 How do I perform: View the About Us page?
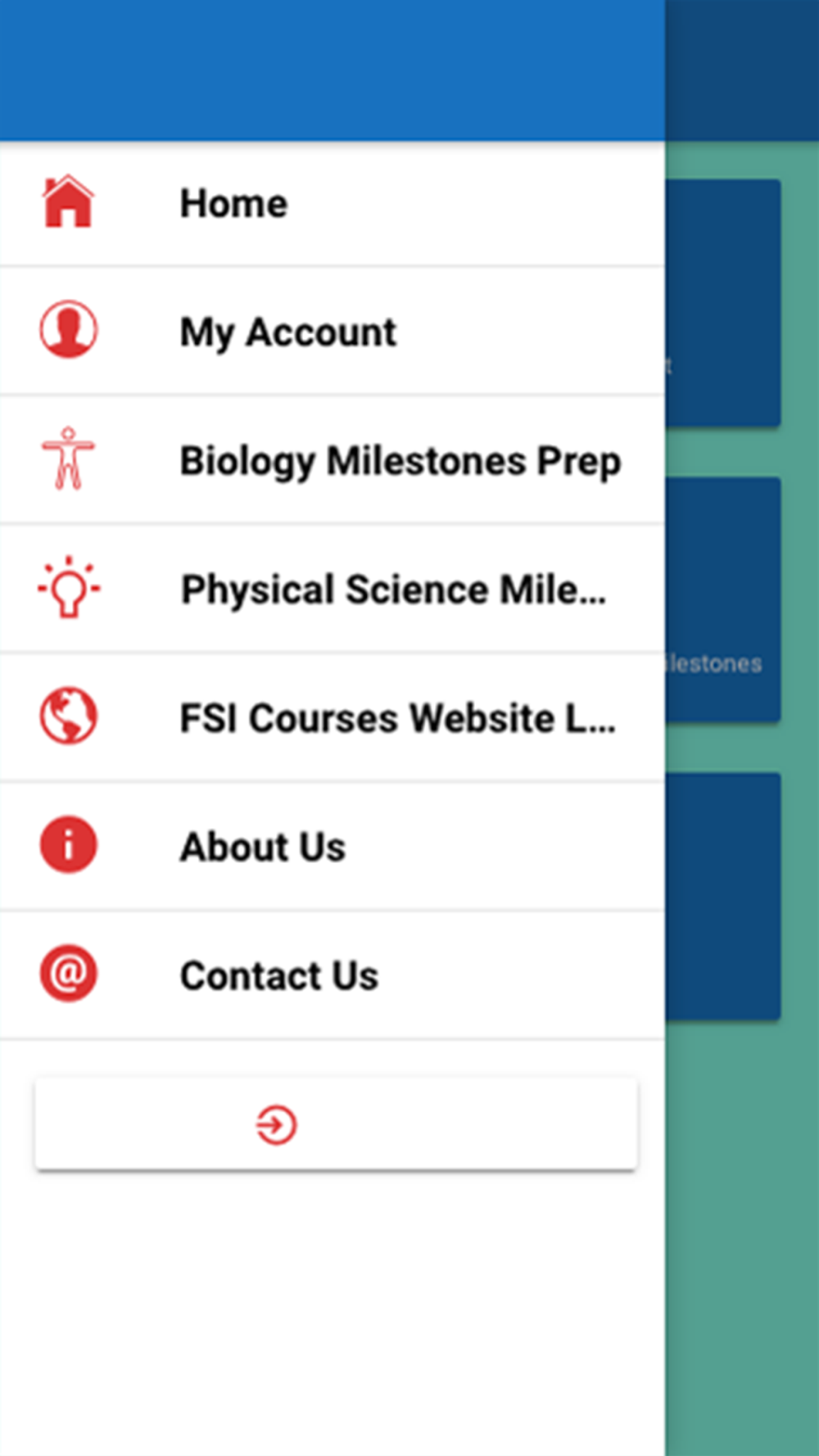pos(263,846)
